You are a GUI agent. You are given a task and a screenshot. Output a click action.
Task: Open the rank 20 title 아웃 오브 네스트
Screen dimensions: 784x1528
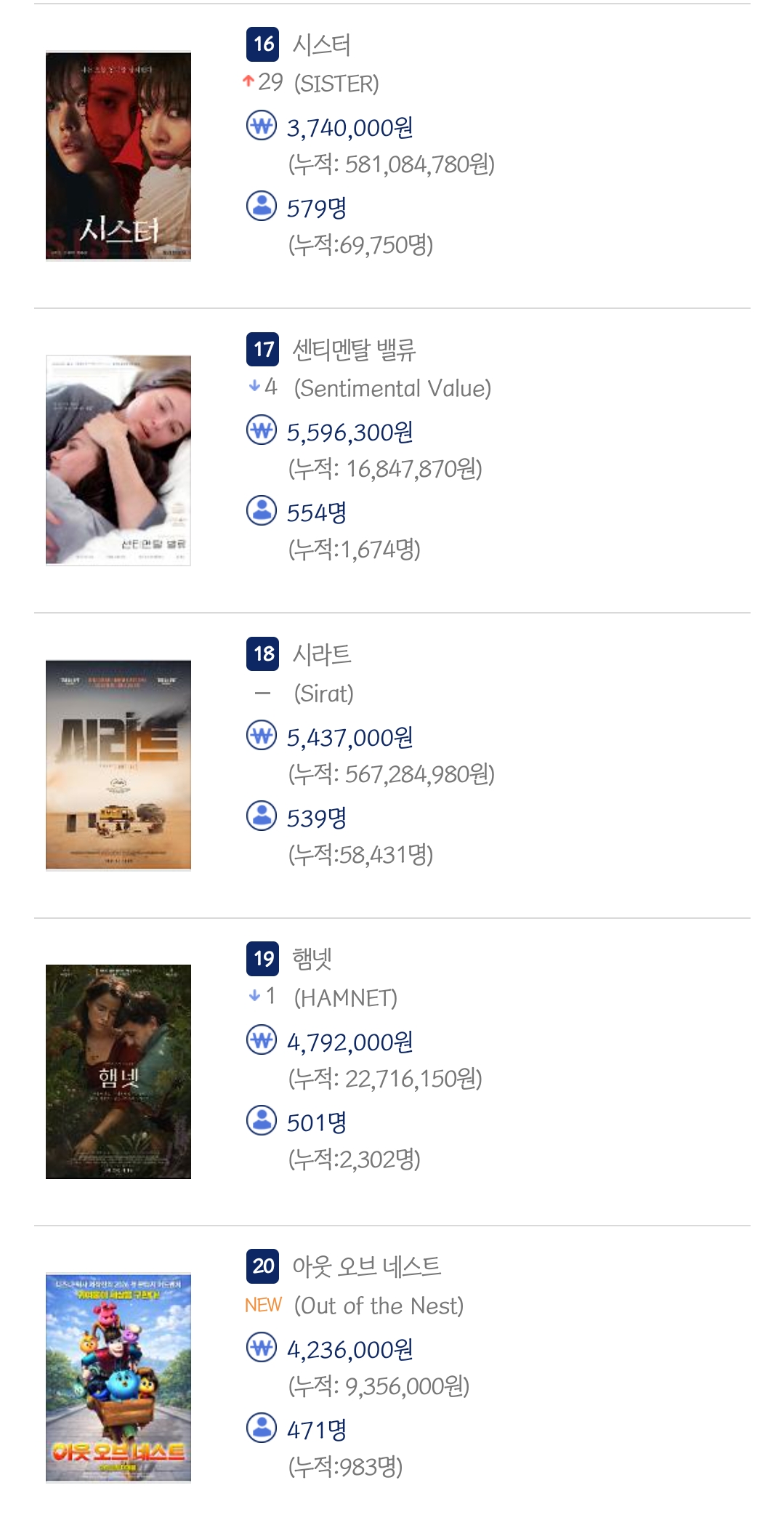click(366, 1266)
